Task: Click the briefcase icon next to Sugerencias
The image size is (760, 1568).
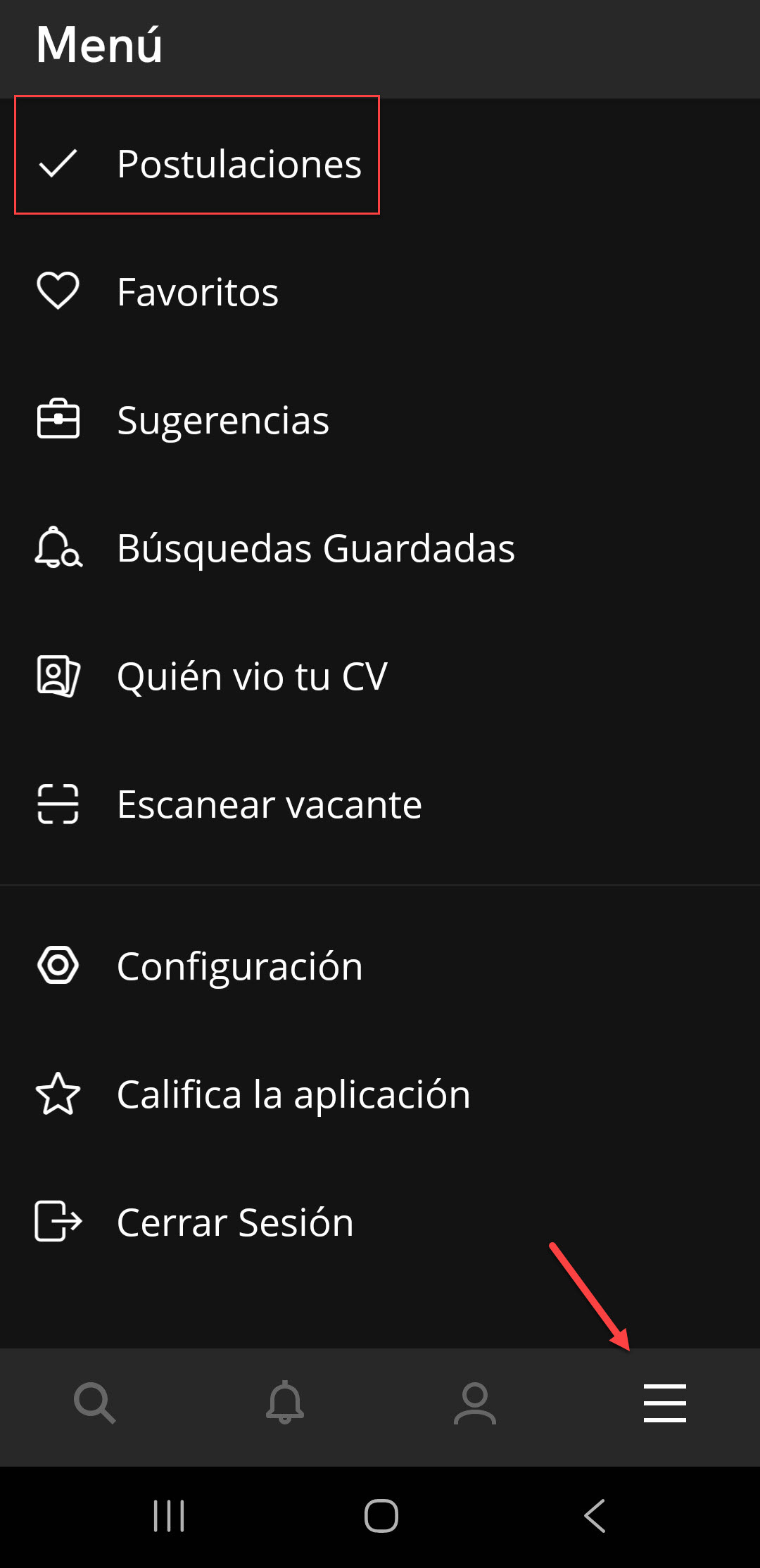Action: tap(58, 420)
